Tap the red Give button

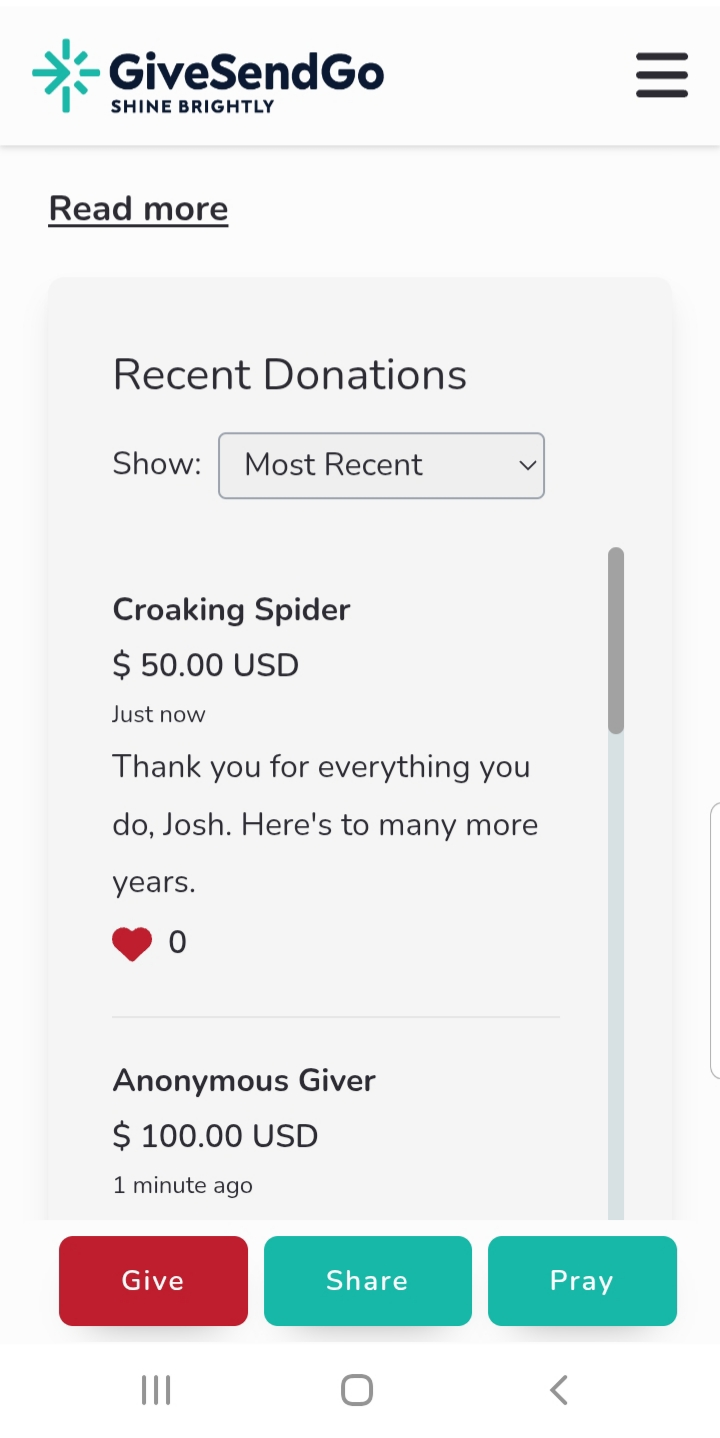[153, 1281]
